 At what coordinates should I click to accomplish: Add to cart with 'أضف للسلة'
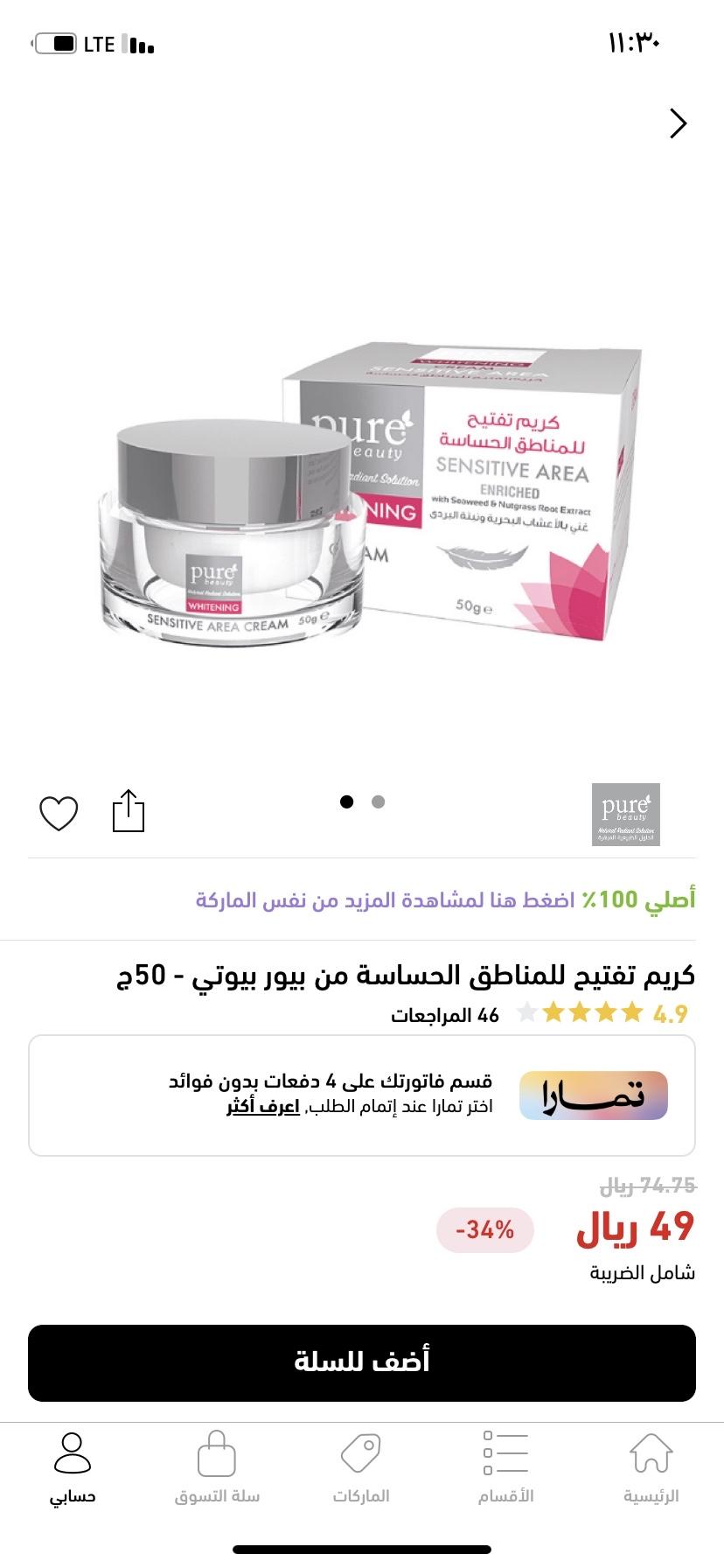(x=362, y=1362)
